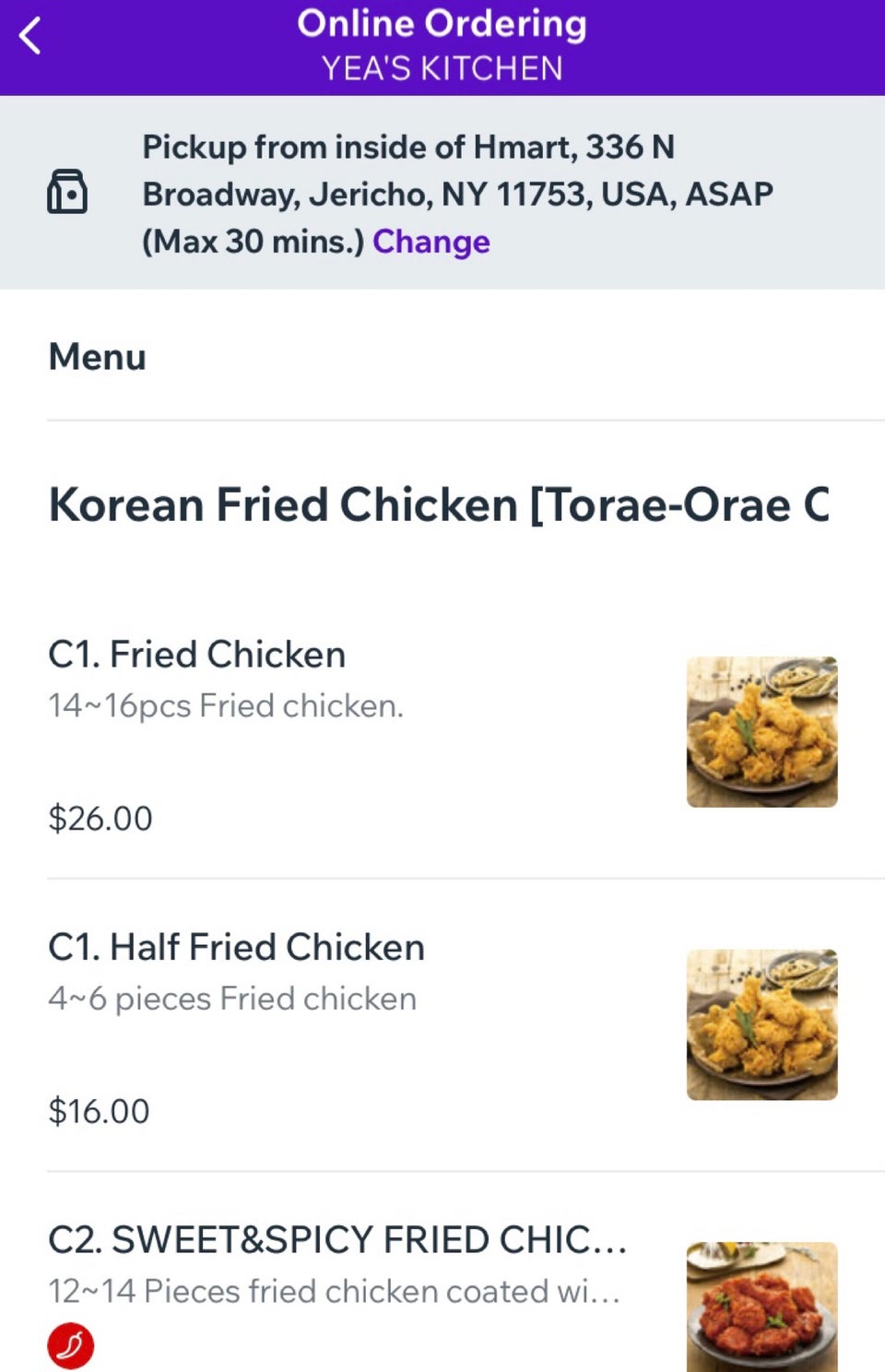The image size is (885, 1372).
Task: Tap the truncated C2 item description text
Action: [x=336, y=1291]
